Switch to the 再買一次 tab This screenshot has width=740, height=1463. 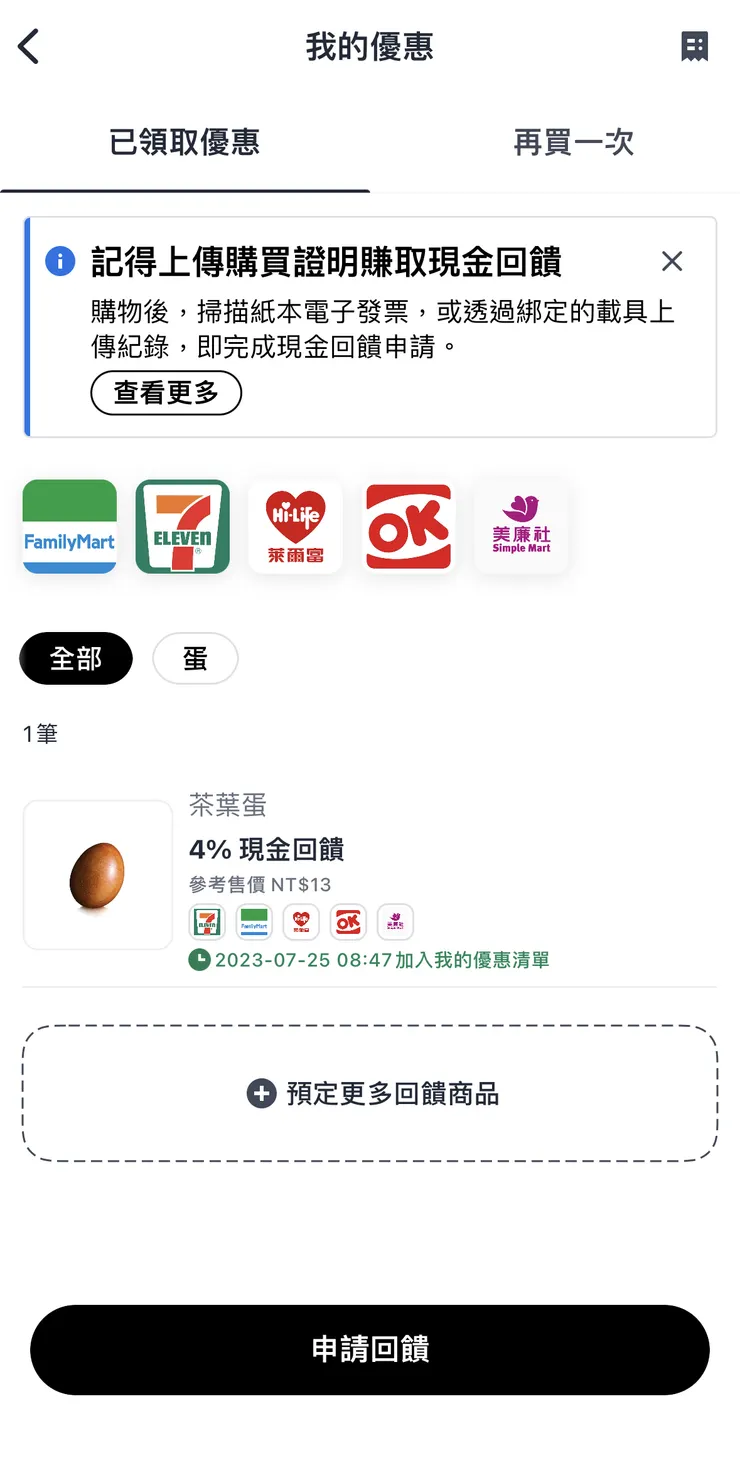pyautogui.click(x=574, y=142)
